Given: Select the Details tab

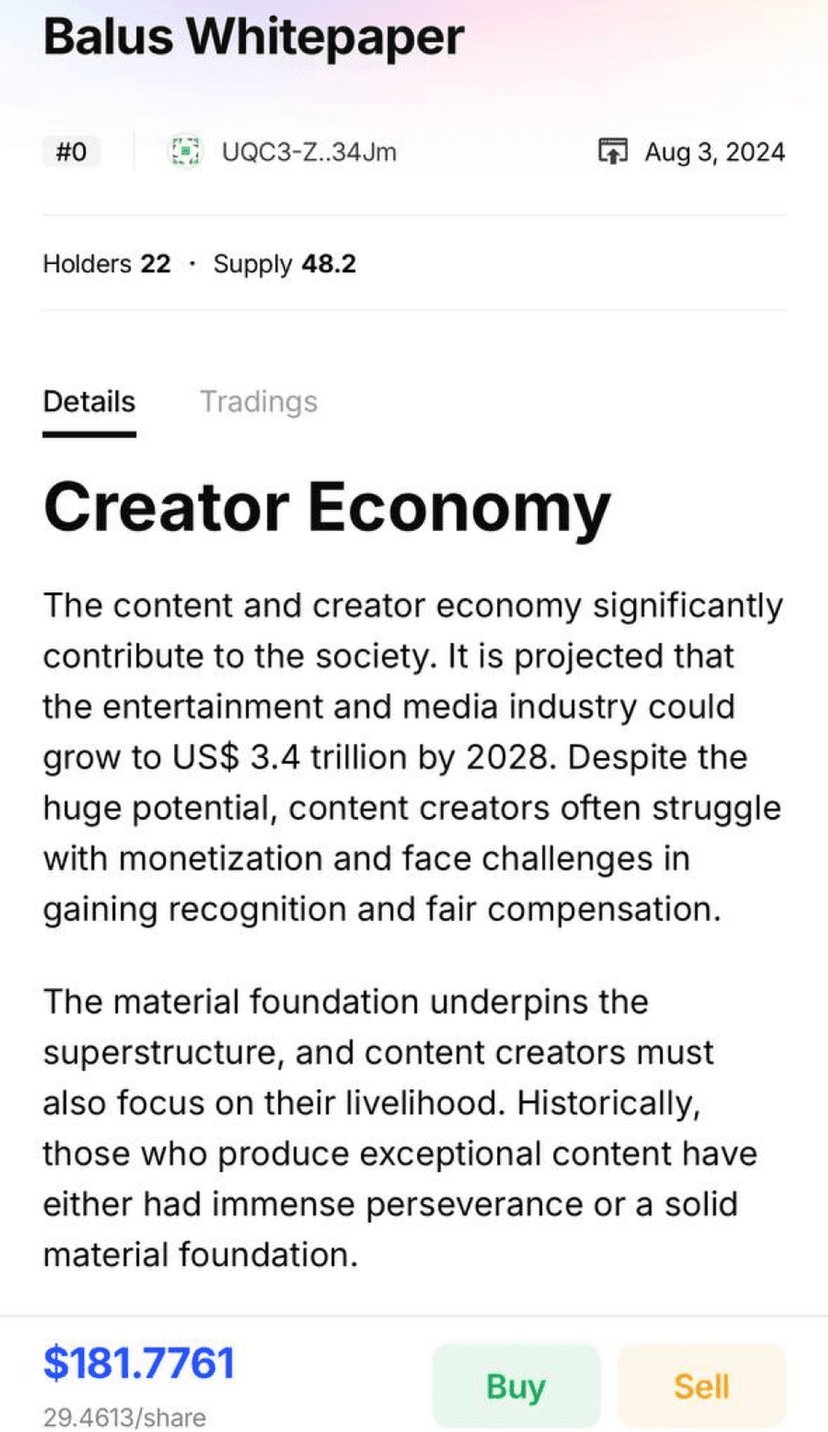Looking at the screenshot, I should coord(89,402).
